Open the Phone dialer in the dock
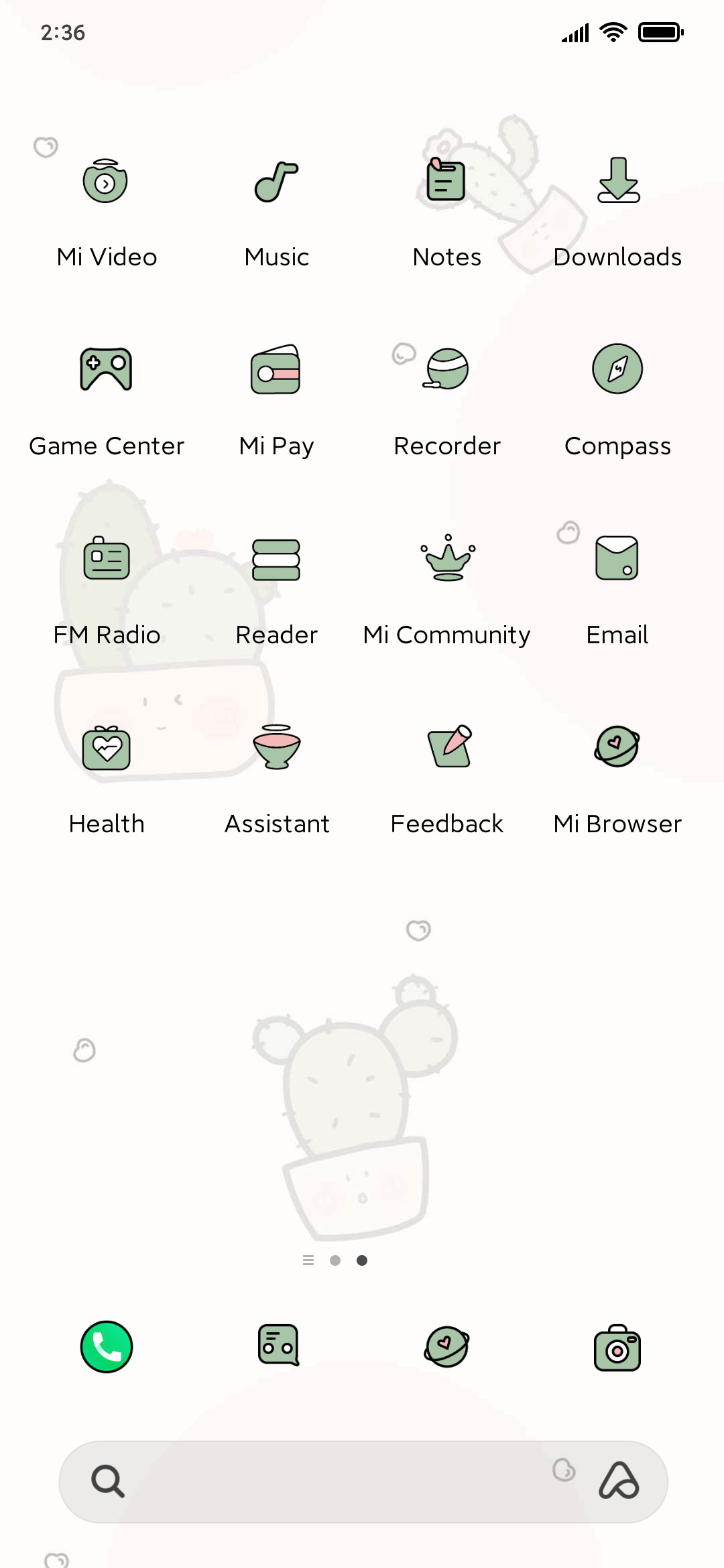 (106, 1347)
